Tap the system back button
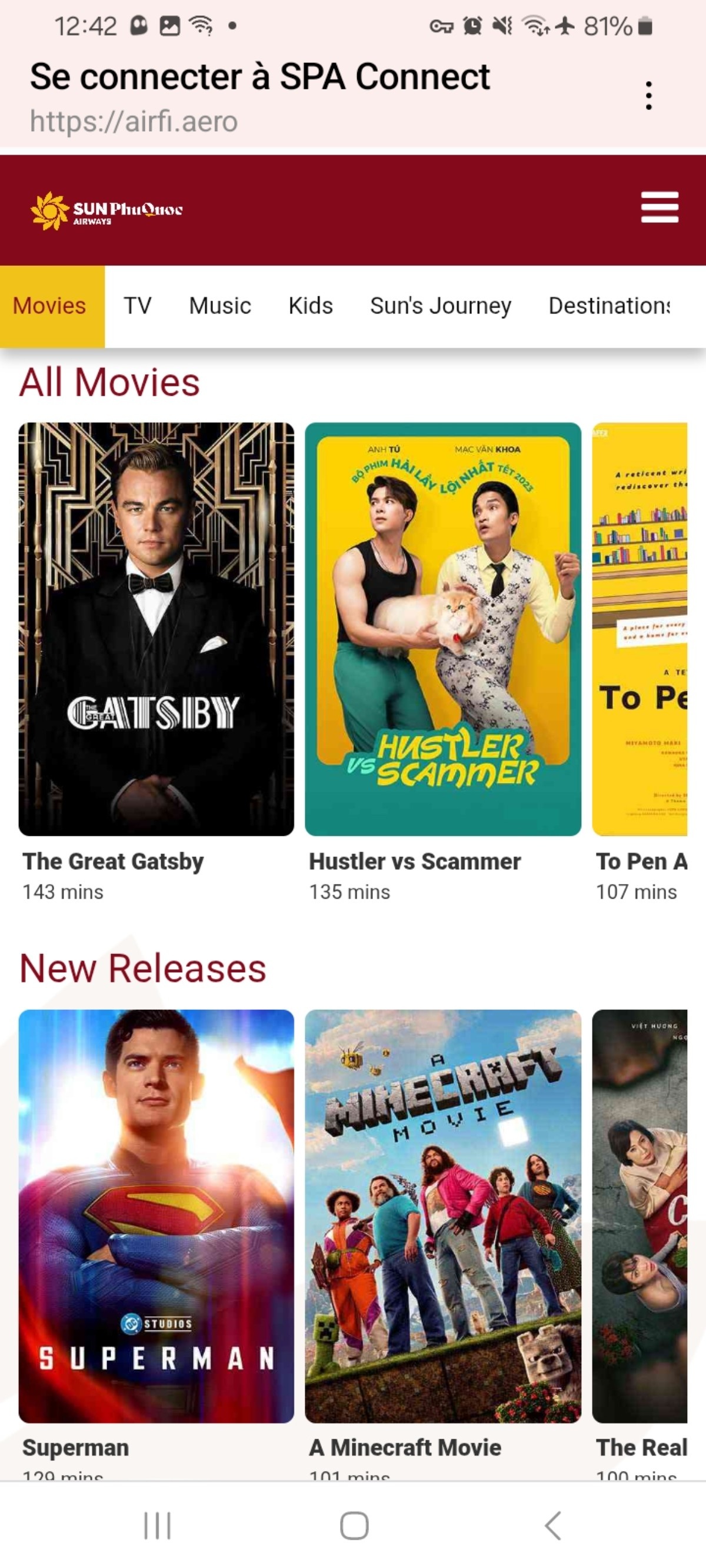This screenshot has height=1568, width=706. (552, 1526)
